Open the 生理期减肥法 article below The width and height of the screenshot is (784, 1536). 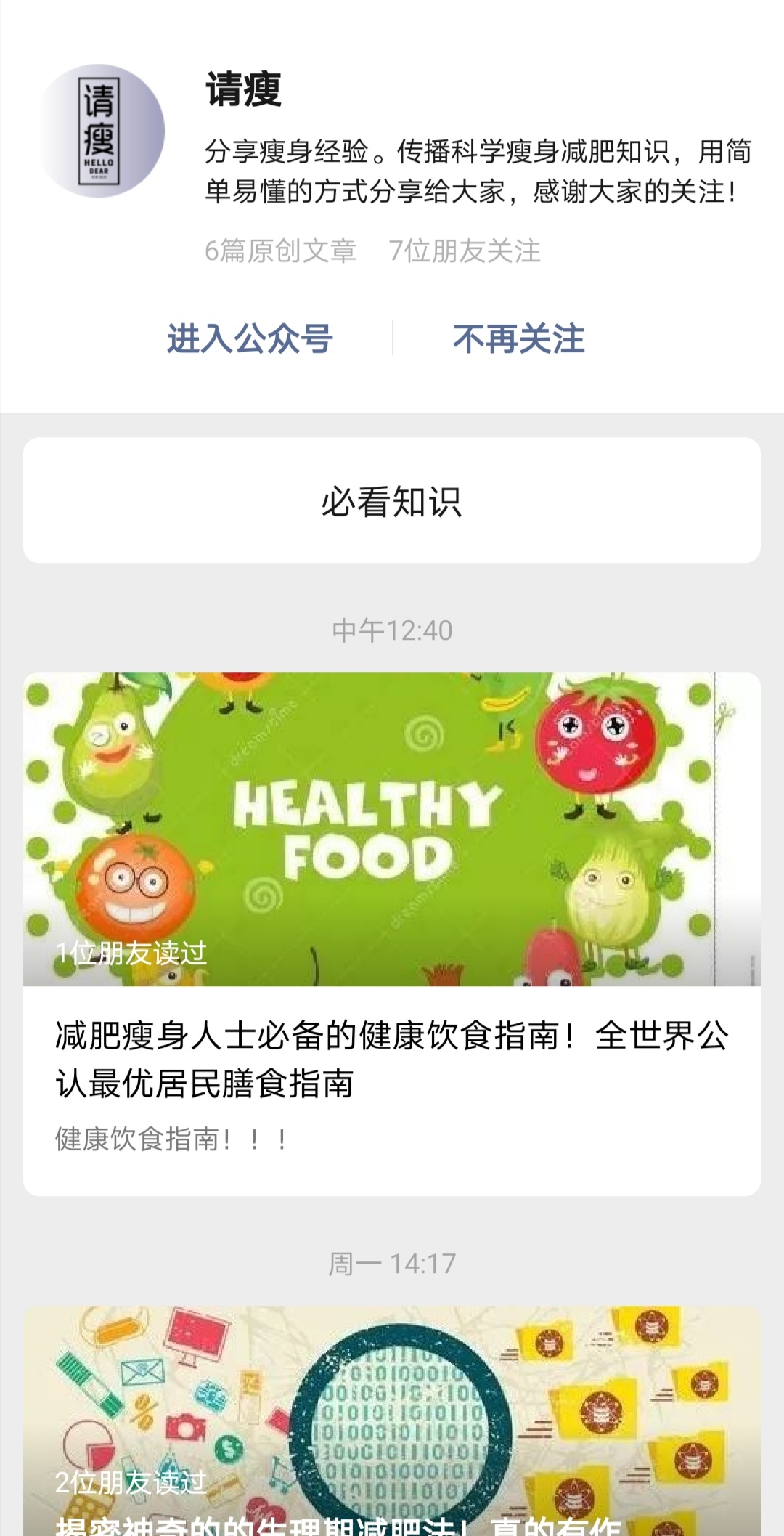392,1521
